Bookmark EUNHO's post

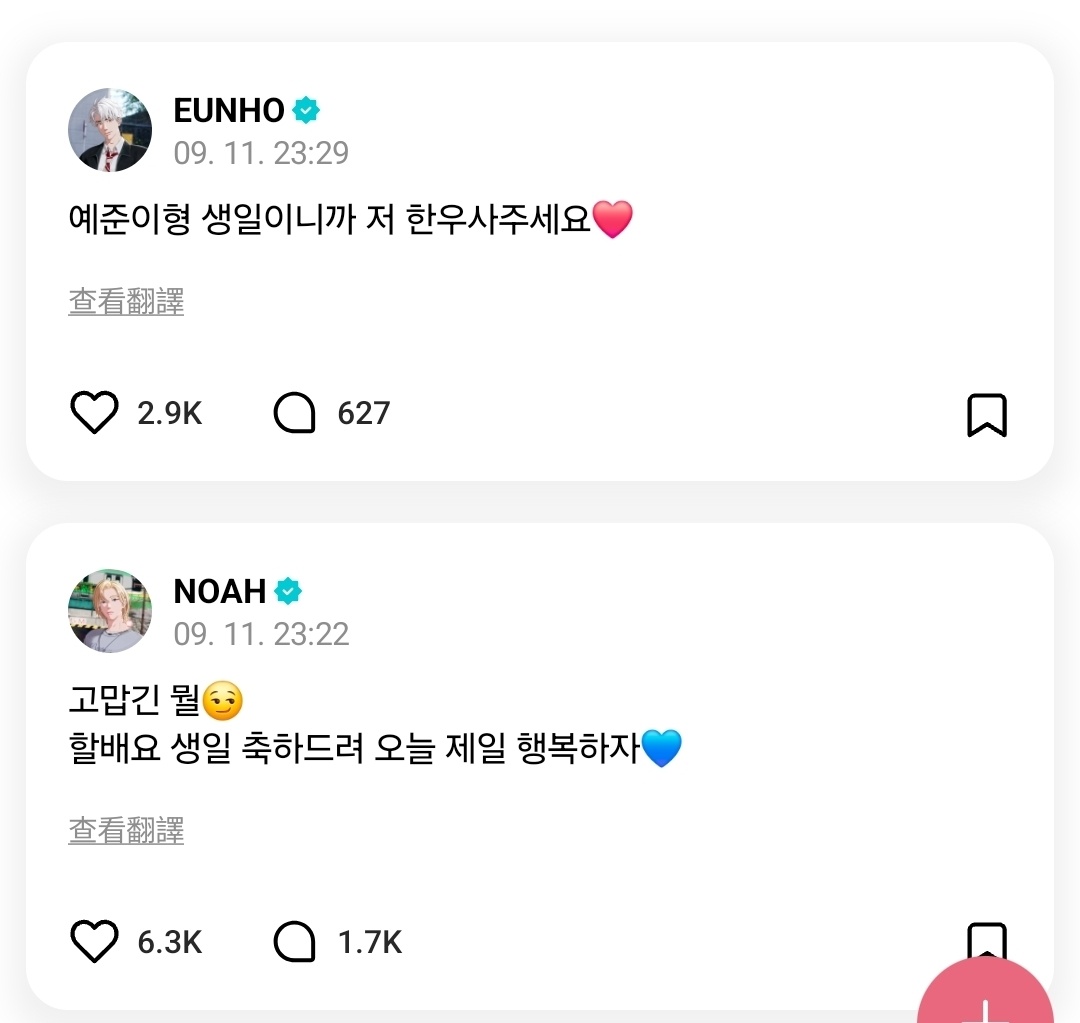(986, 415)
